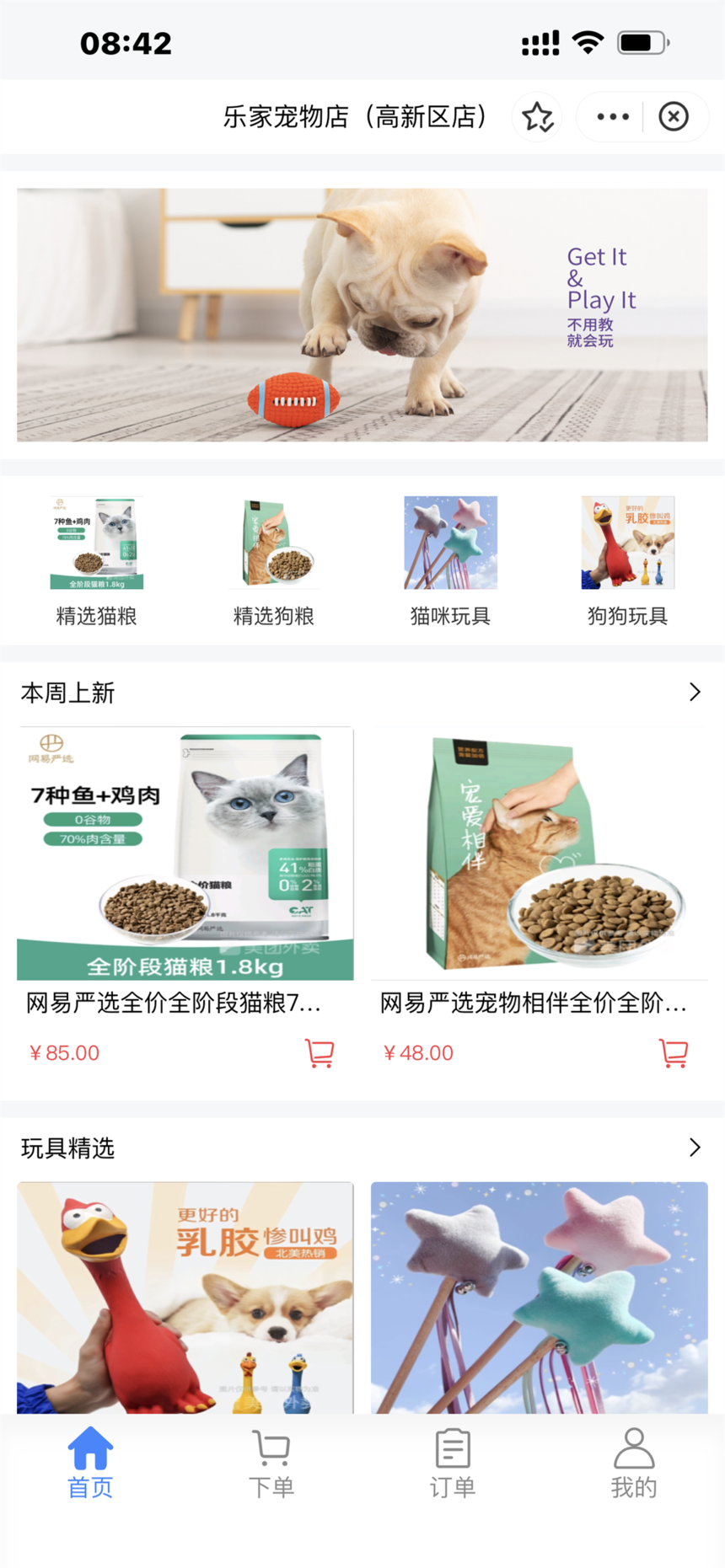The height and width of the screenshot is (1568, 725).
Task: Add the ¥48.00 cat food to cart
Action: pos(674,1053)
